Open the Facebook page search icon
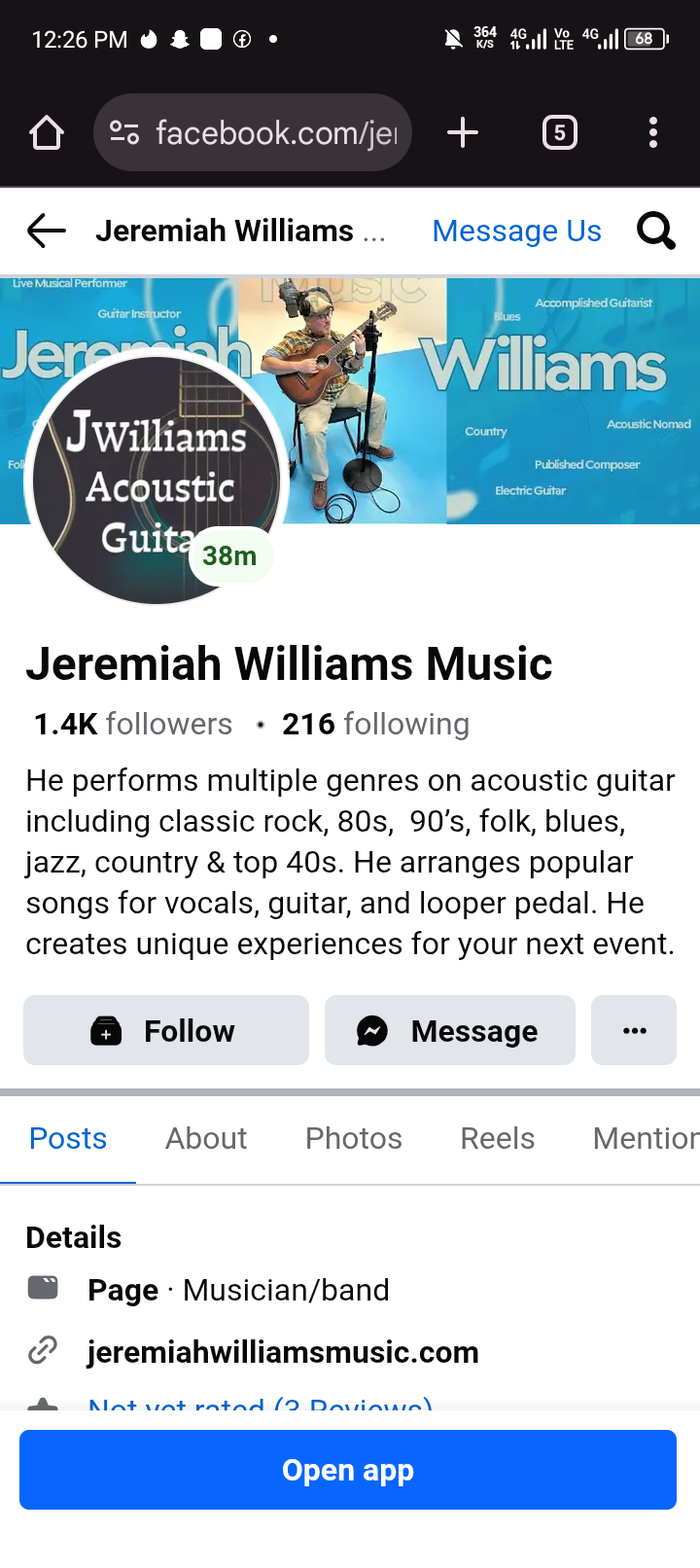This screenshot has height=1568, width=700. (656, 231)
